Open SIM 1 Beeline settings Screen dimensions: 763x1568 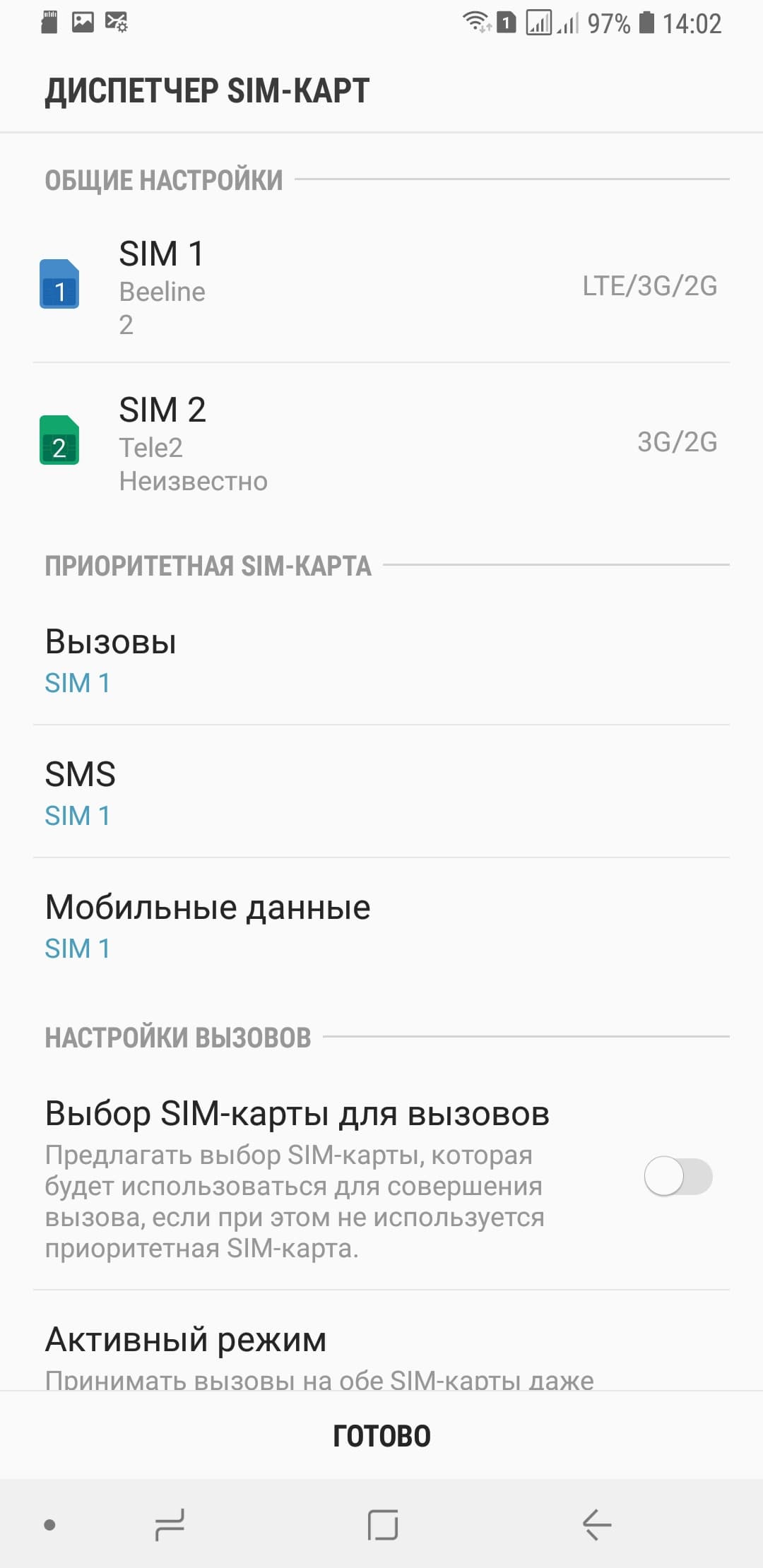coord(381,286)
